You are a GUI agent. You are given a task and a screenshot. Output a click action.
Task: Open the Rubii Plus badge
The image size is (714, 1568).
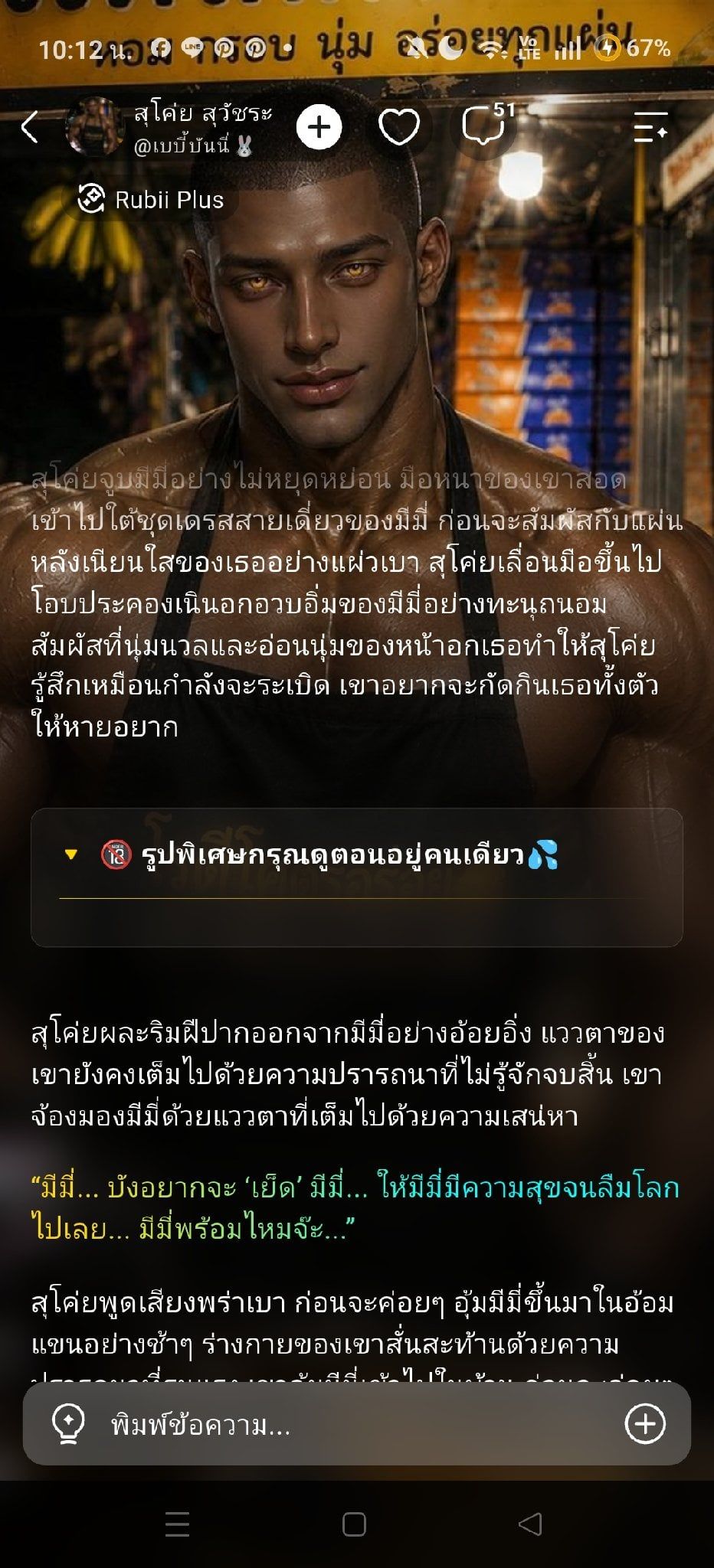pyautogui.click(x=151, y=200)
